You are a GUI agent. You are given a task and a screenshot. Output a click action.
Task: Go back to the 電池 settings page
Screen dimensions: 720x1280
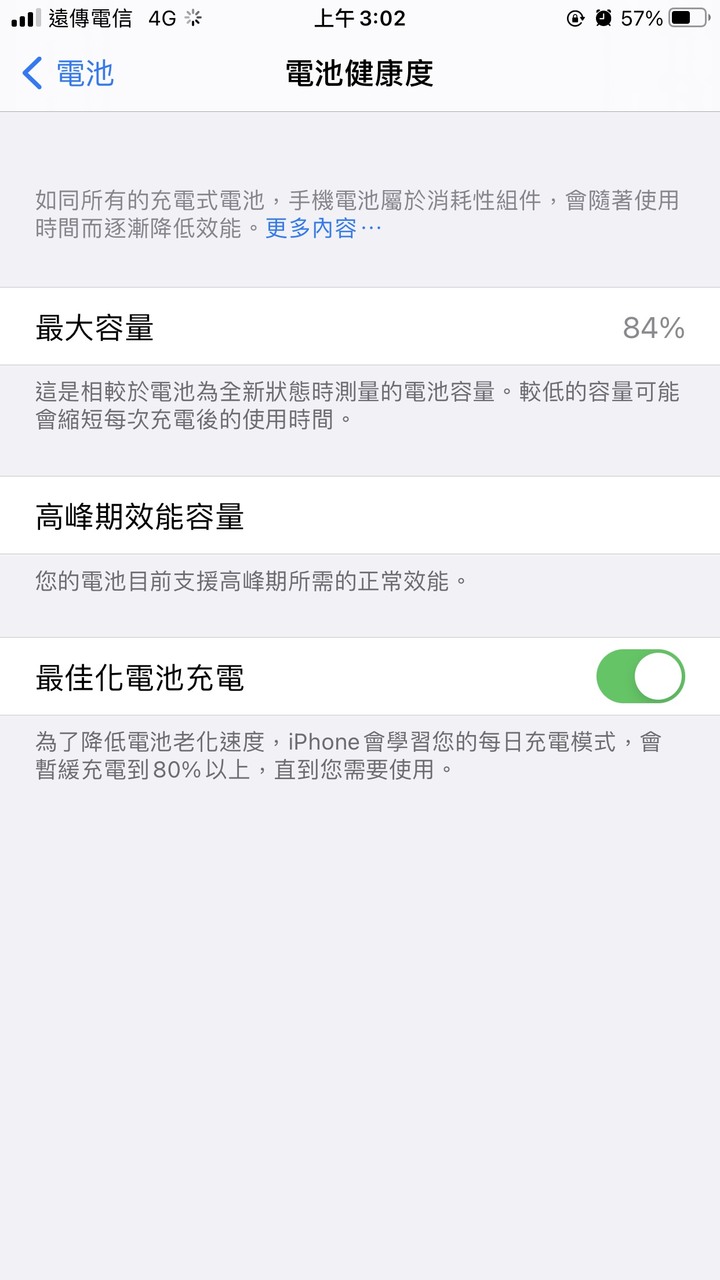click(68, 73)
